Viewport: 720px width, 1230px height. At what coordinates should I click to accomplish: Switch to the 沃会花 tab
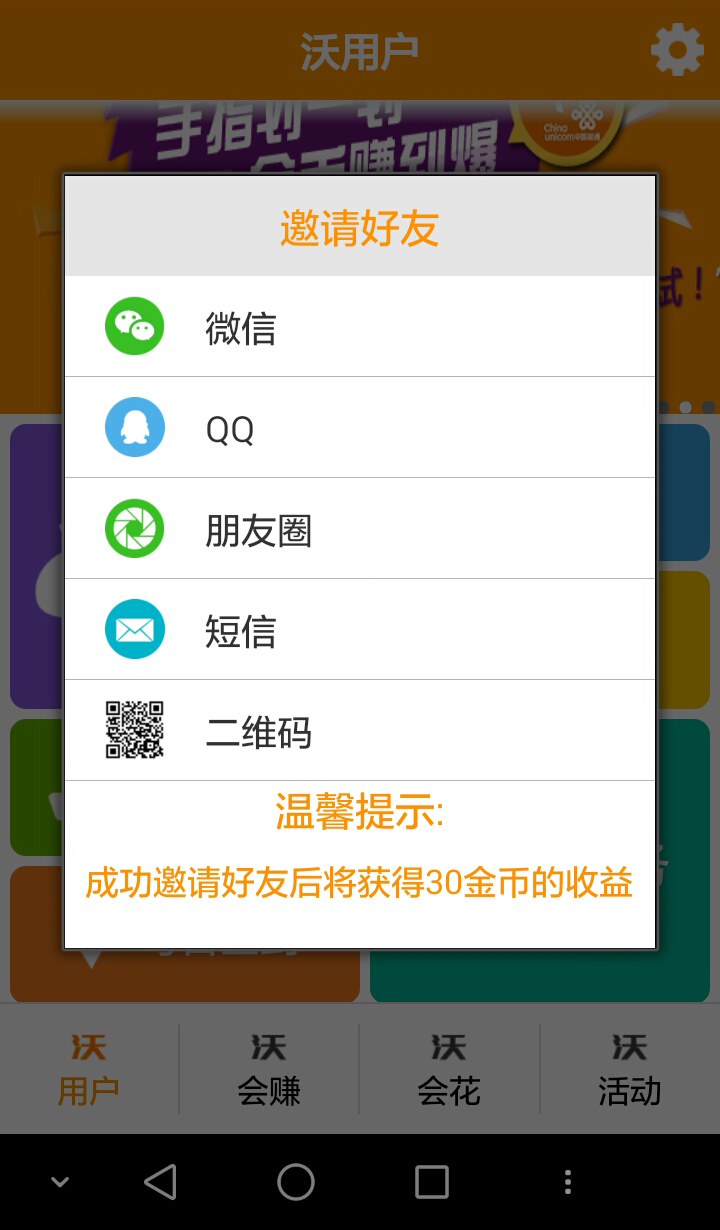(449, 1070)
